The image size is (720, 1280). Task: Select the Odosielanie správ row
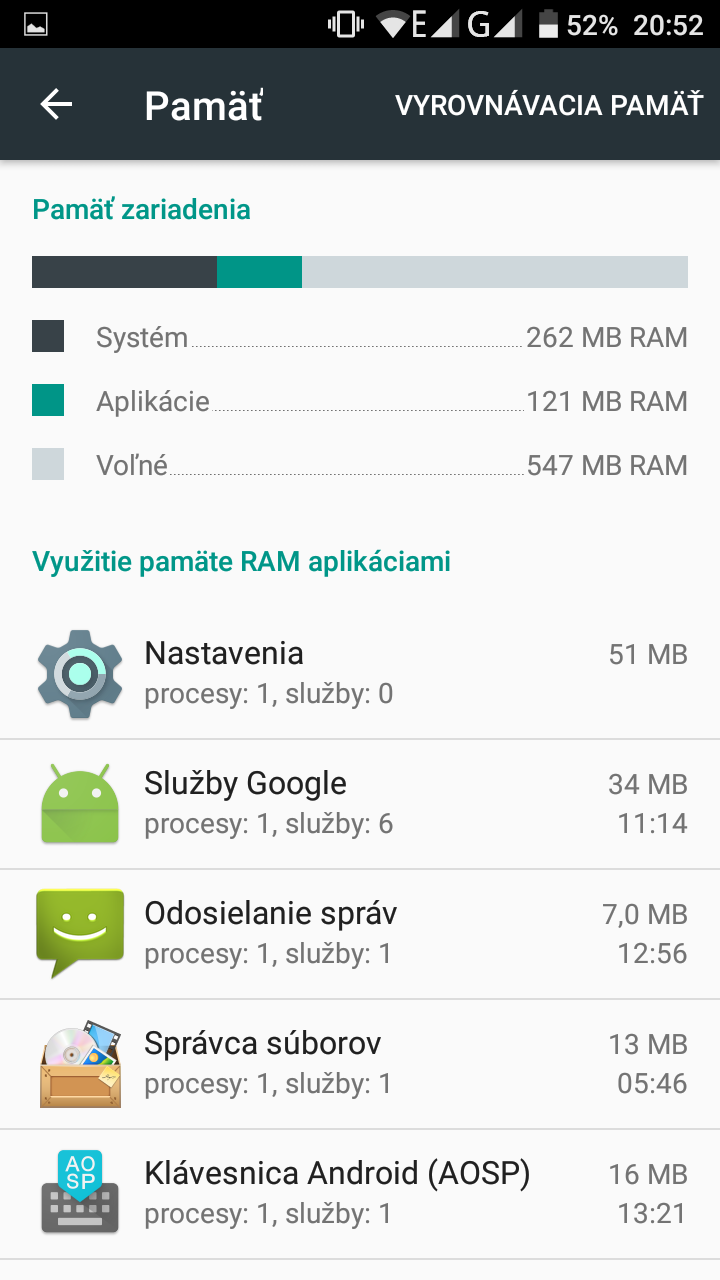(x=360, y=934)
